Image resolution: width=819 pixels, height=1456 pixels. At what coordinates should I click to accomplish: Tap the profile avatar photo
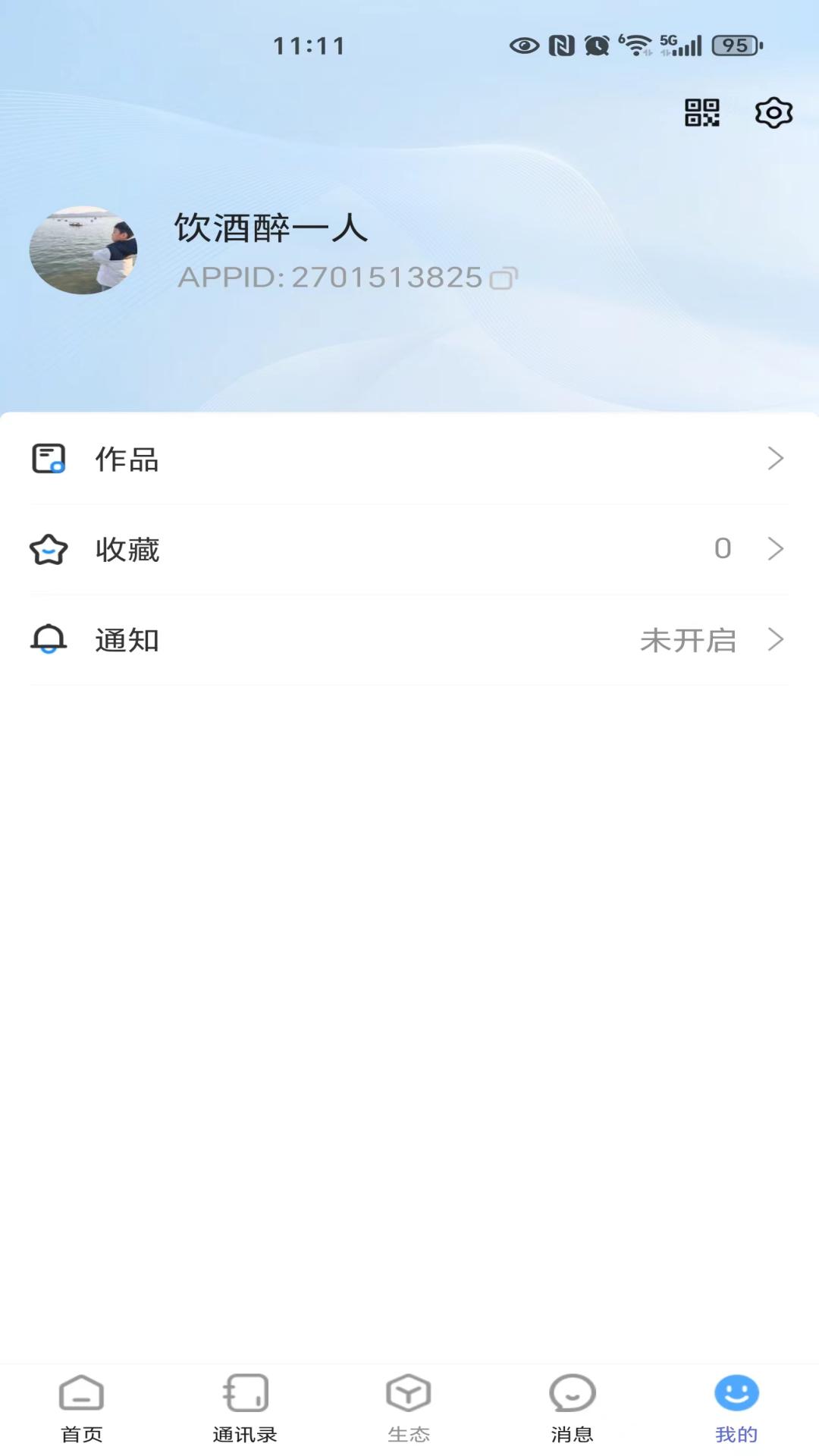(83, 250)
